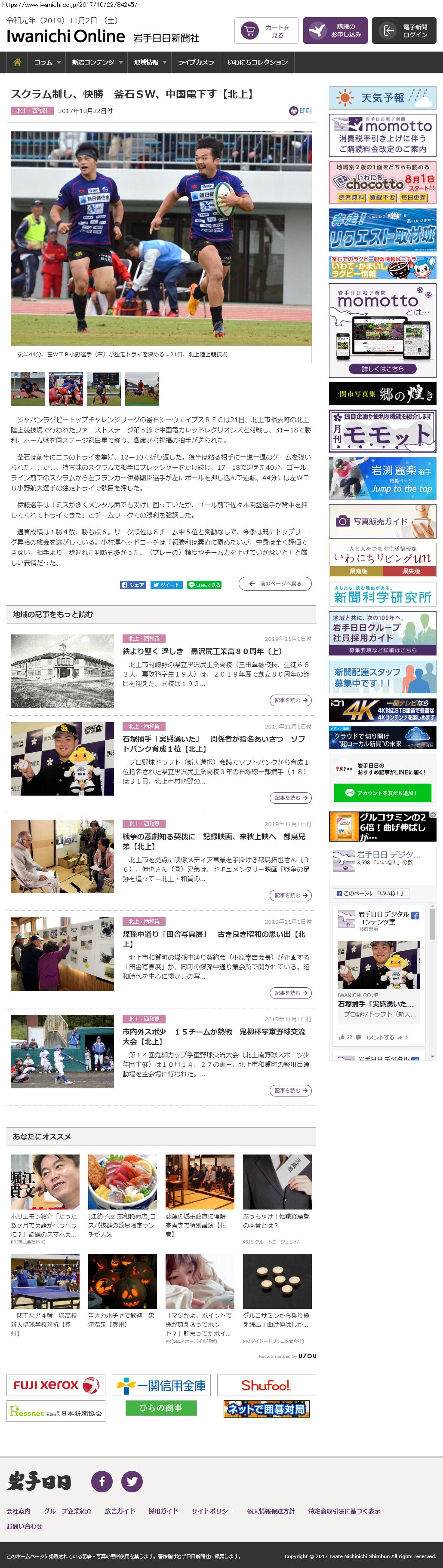Print this article with 印刷

click(300, 111)
